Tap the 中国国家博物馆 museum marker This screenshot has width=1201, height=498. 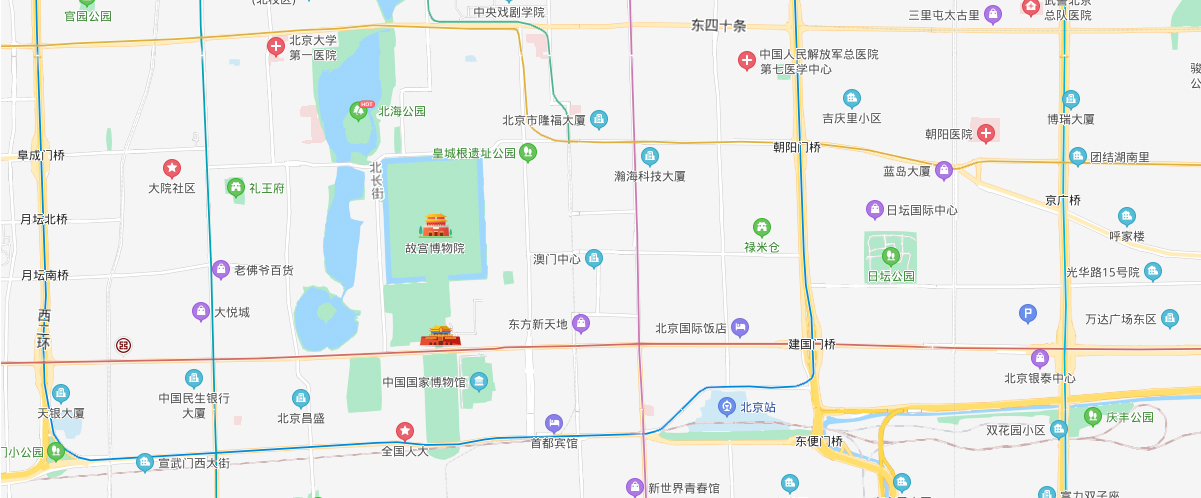(x=479, y=382)
